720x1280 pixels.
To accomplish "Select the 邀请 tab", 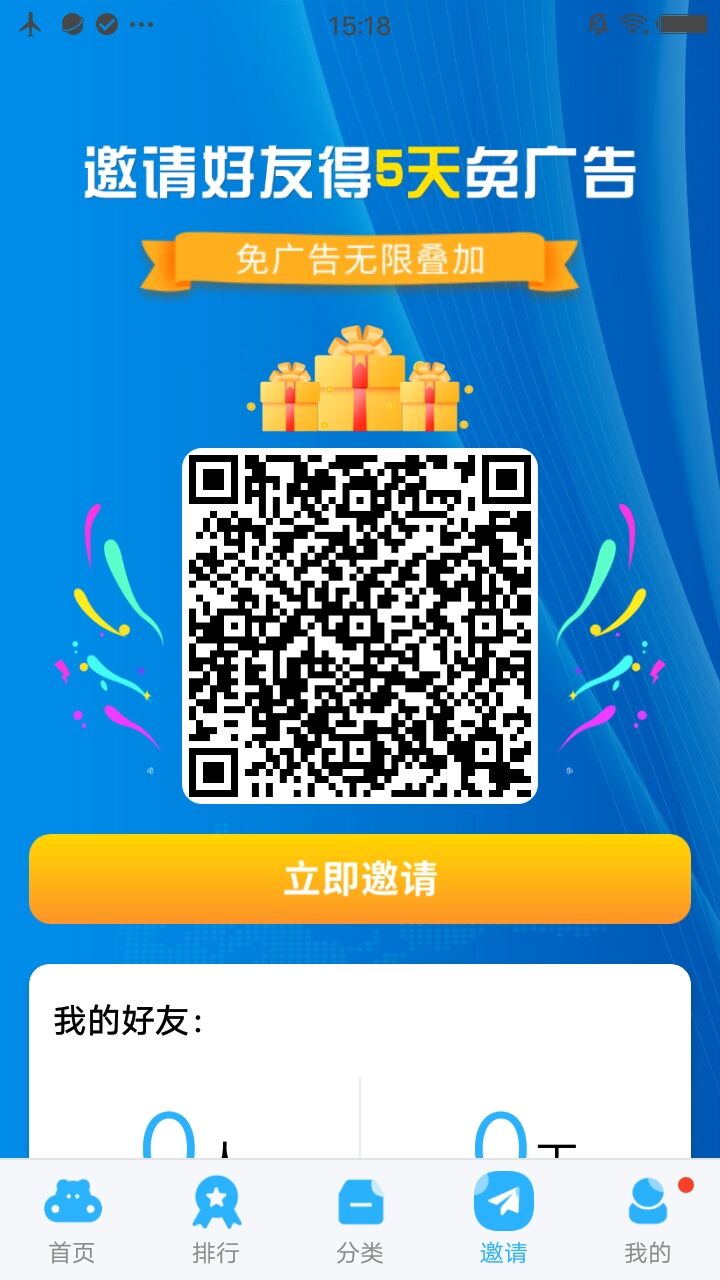I will coord(503,1220).
